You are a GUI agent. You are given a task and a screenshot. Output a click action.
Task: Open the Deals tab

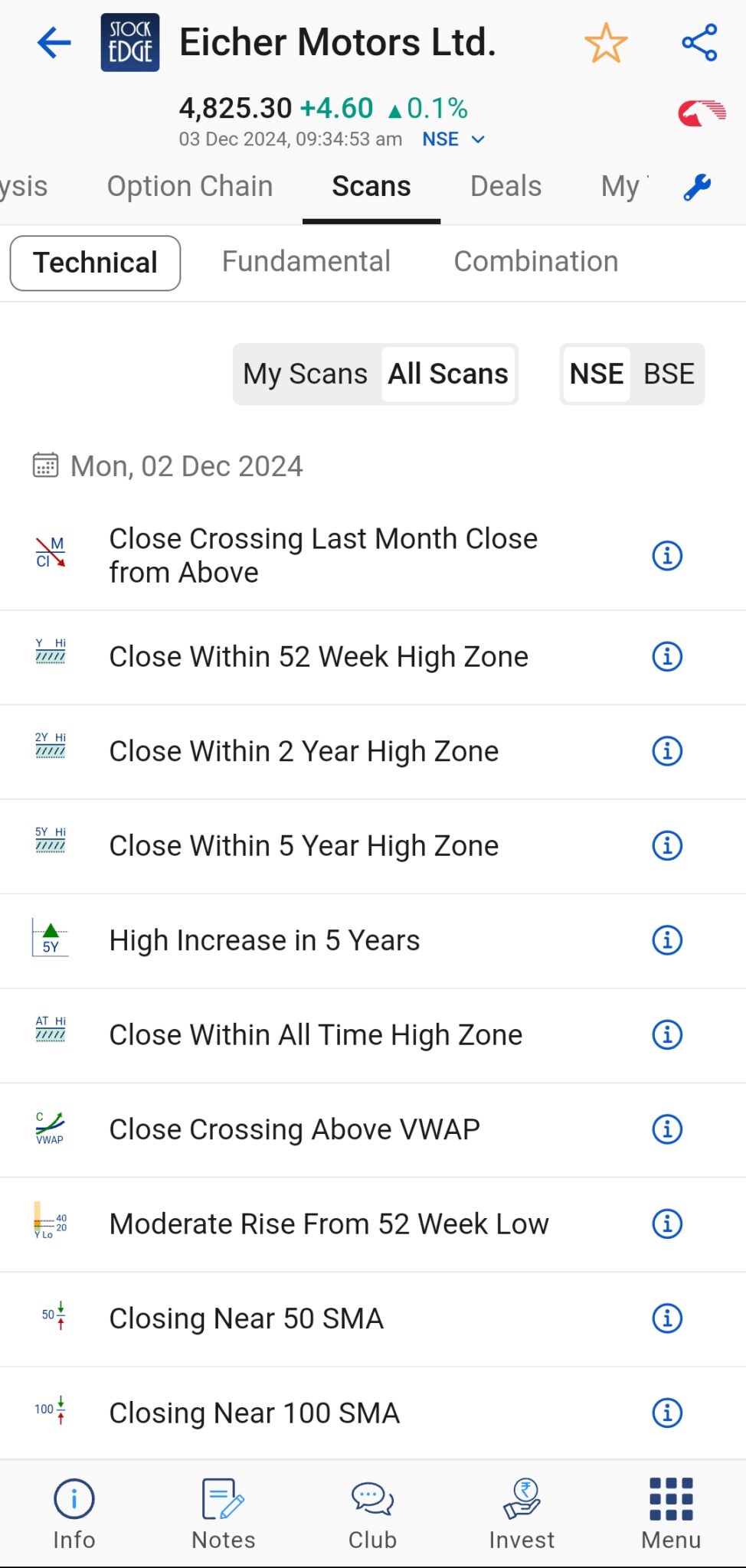click(506, 186)
